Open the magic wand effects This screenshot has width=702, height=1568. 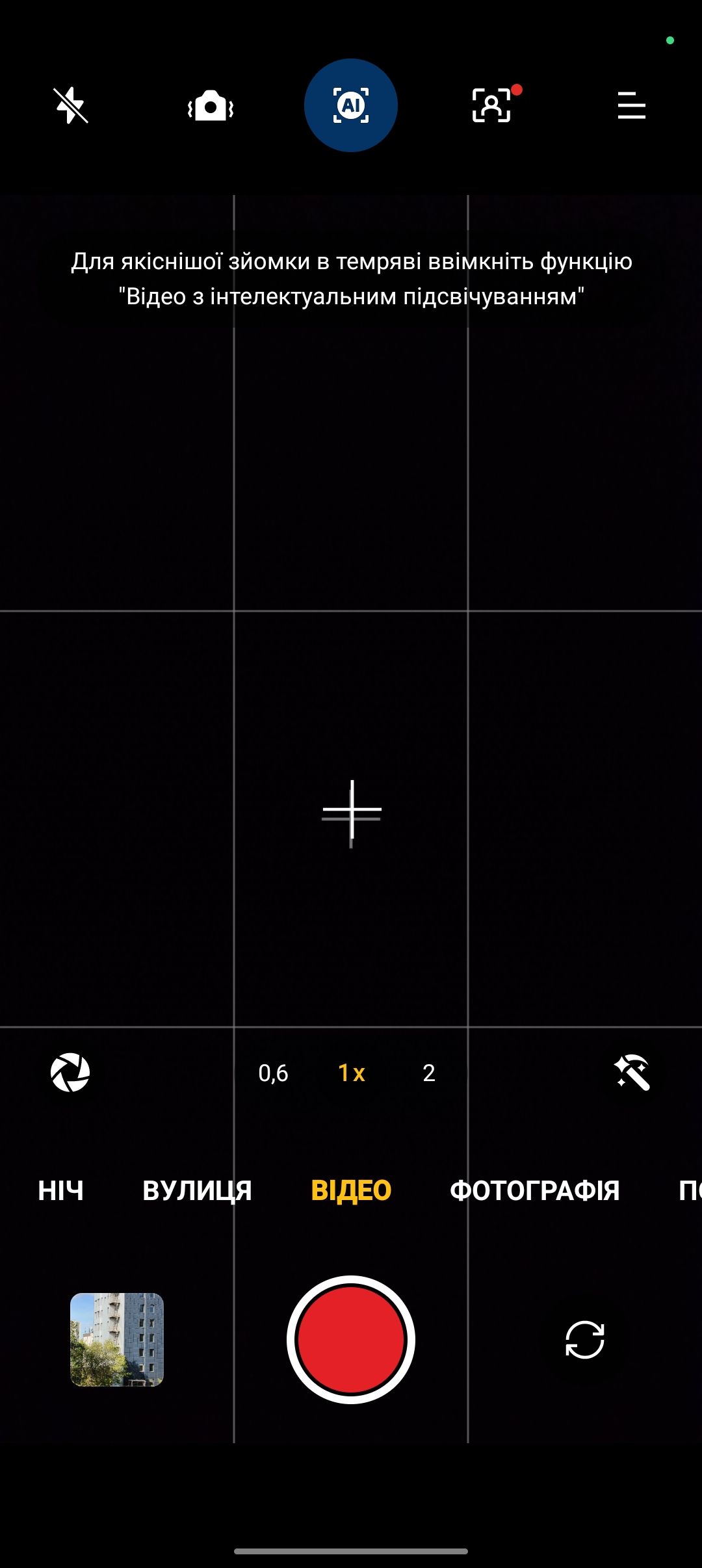coord(632,1073)
